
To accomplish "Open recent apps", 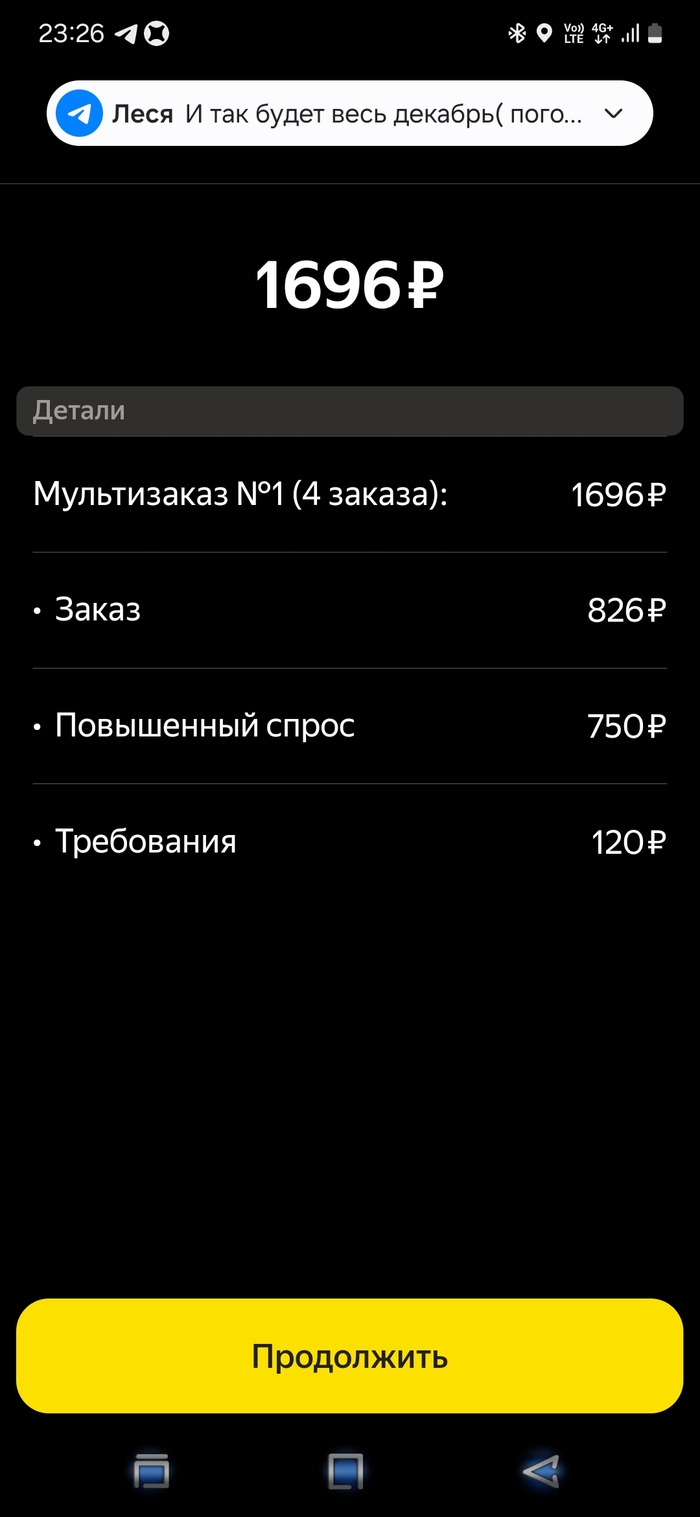I will tap(151, 1471).
